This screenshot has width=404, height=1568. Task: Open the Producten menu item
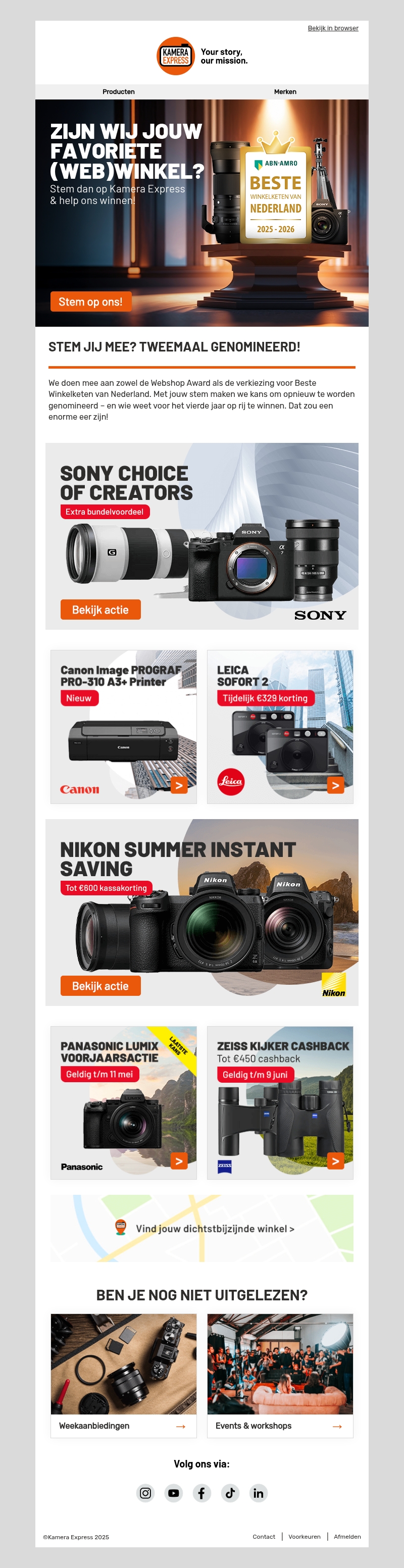click(119, 92)
